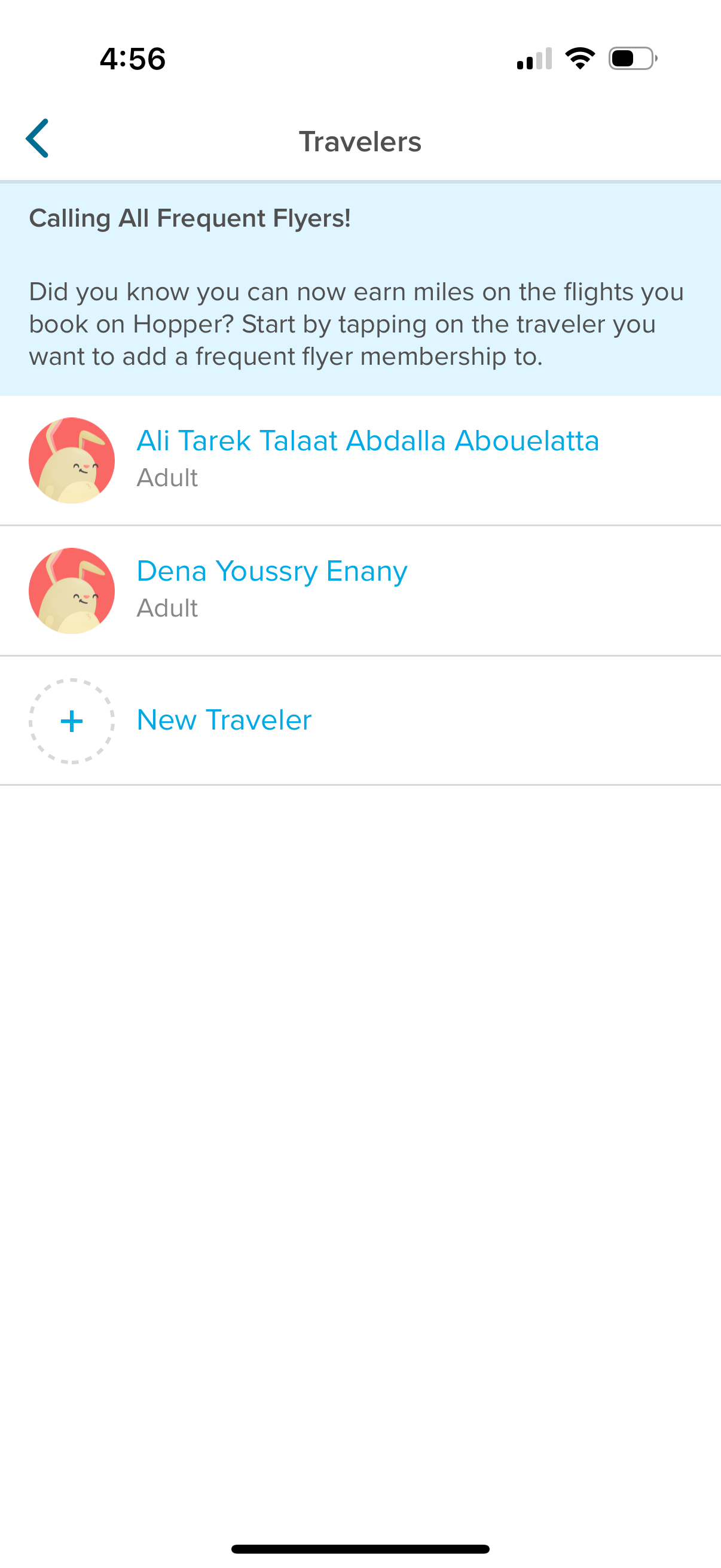Tap the Adult label under Dena's name

point(167,608)
